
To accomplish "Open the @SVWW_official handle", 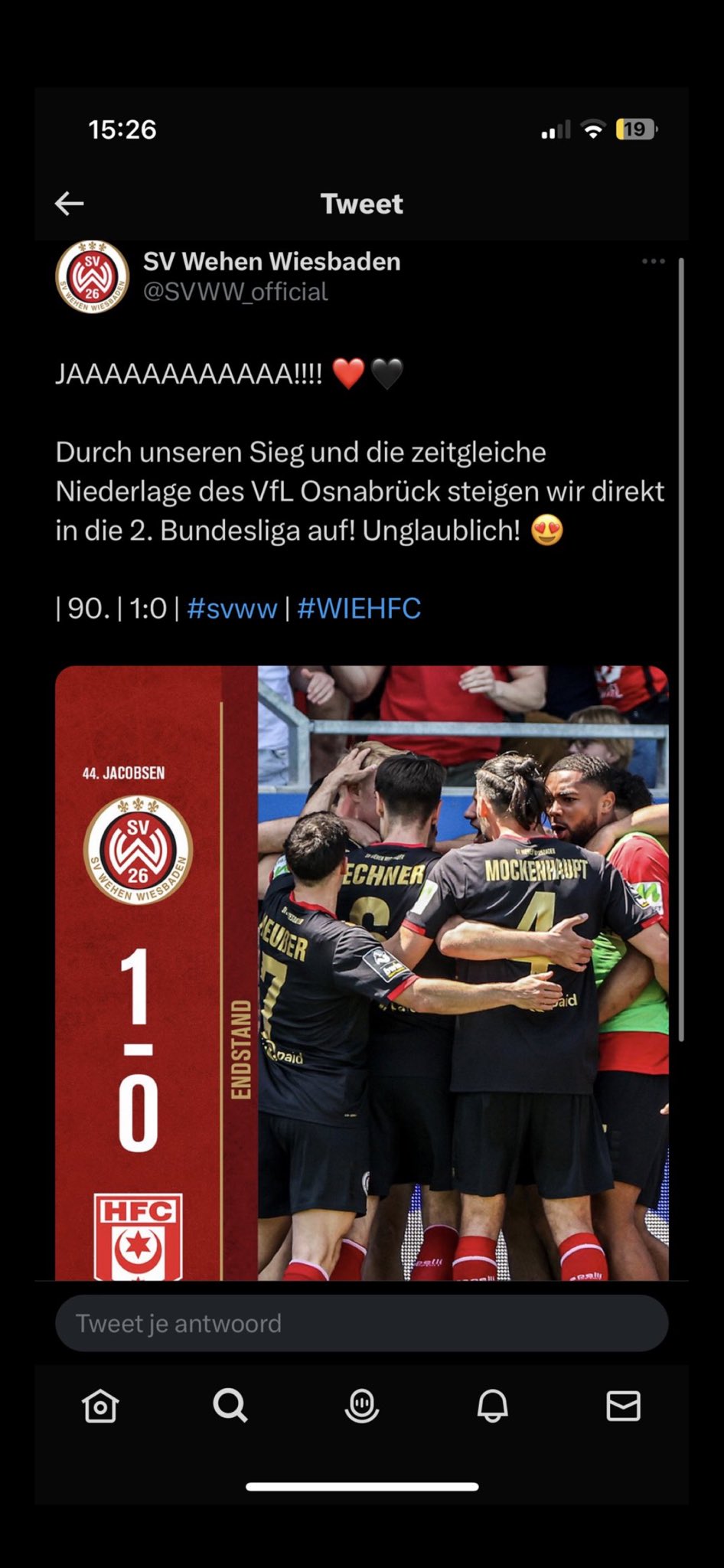I will 235,292.
